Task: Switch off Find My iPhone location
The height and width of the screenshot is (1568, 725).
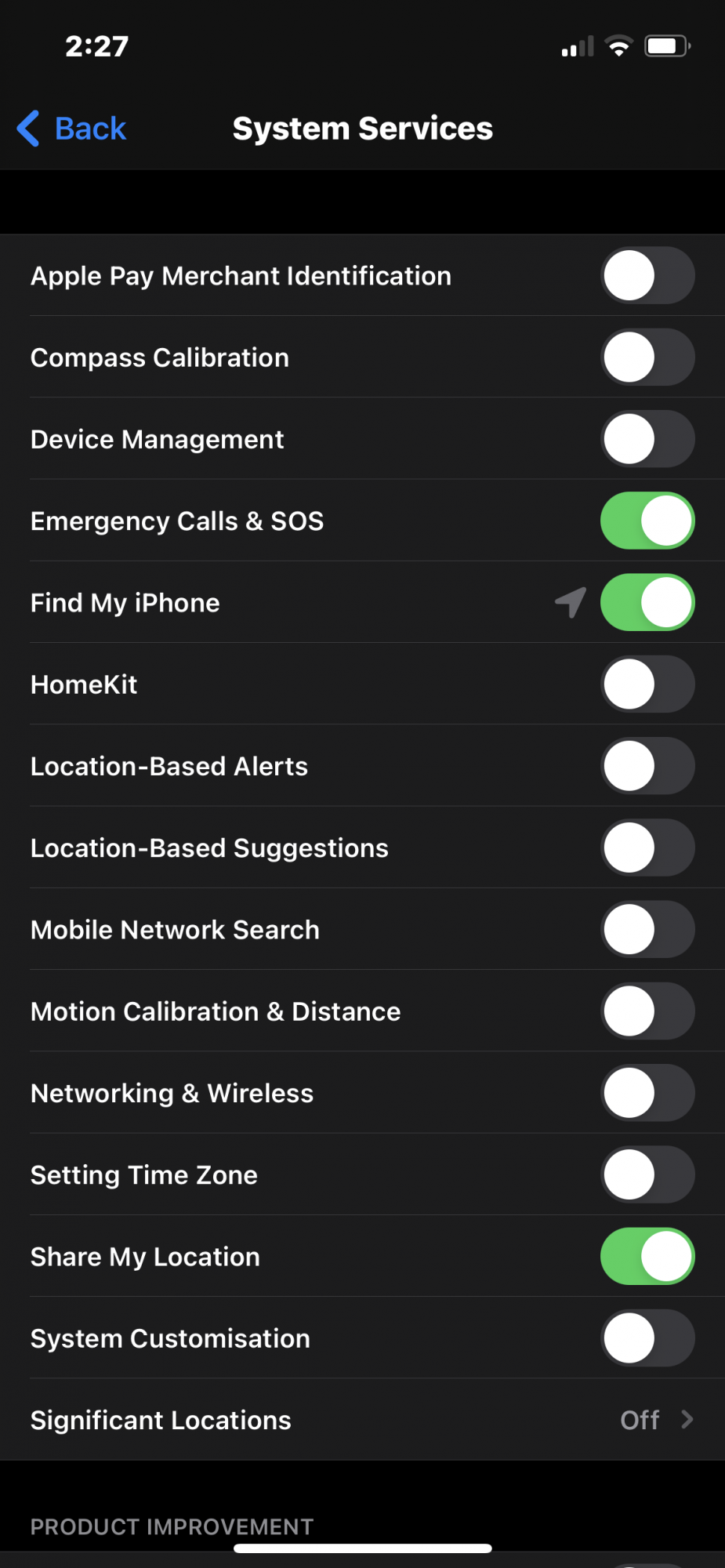Action: pos(647,603)
